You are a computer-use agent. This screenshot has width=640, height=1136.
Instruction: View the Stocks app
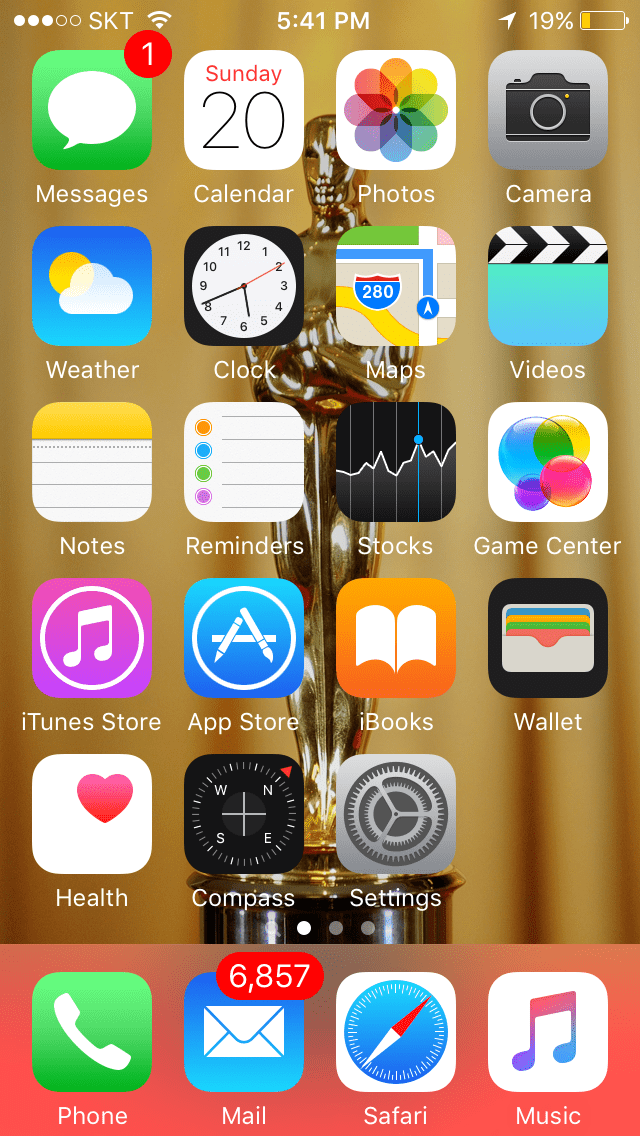[x=396, y=462]
